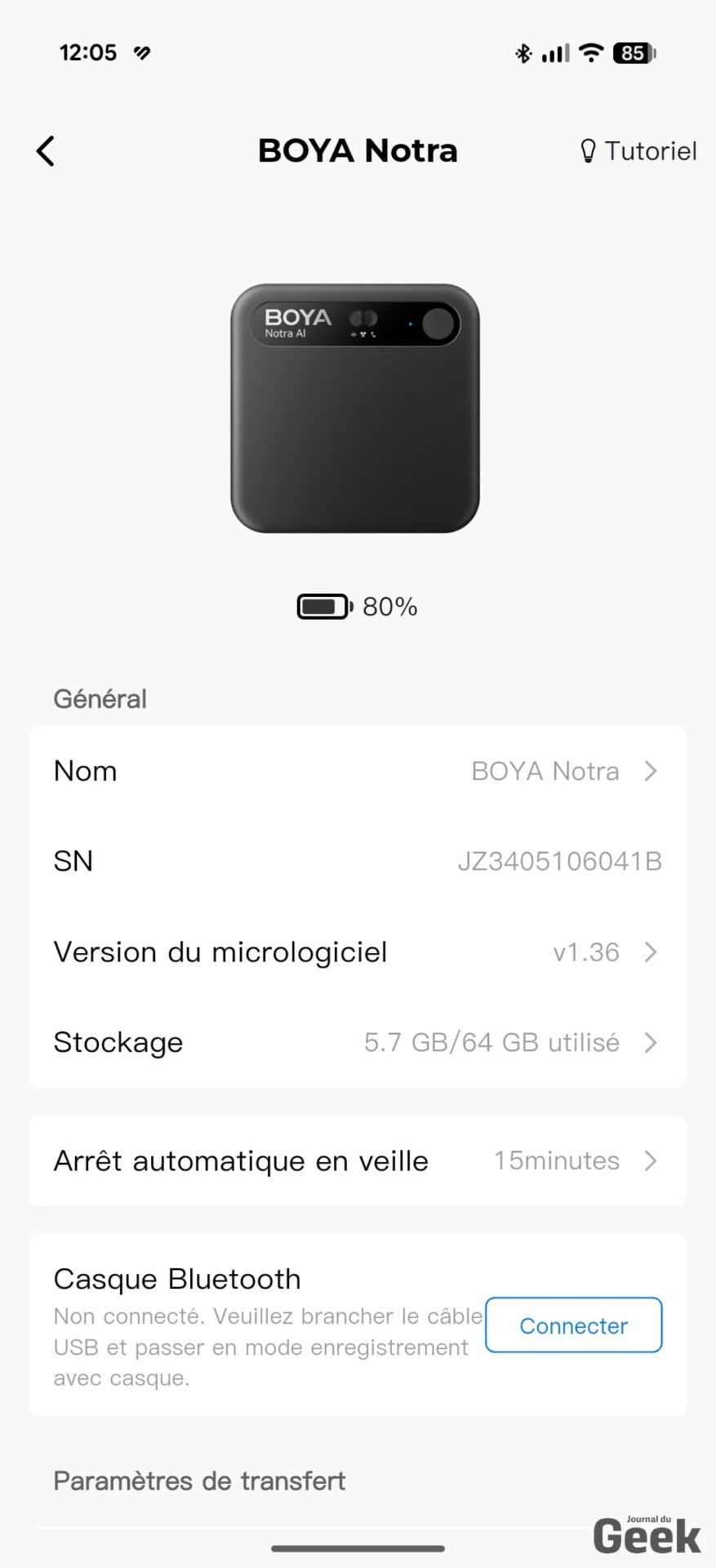Go back from BOYA Notra settings
Screen dimensions: 716x1568
(46, 151)
